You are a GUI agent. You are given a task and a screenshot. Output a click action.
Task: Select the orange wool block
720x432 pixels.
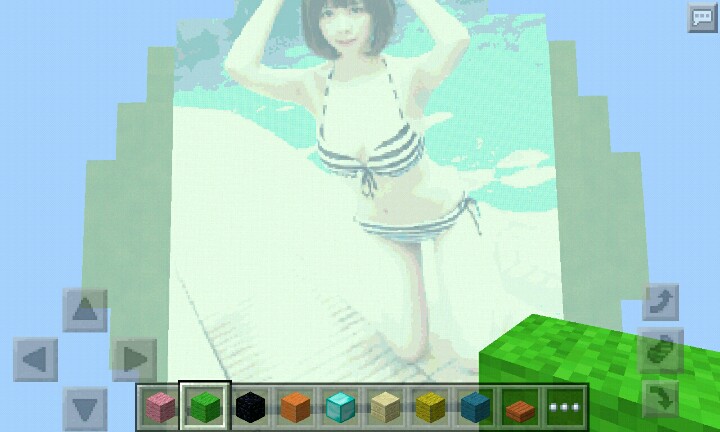[x=295, y=407]
